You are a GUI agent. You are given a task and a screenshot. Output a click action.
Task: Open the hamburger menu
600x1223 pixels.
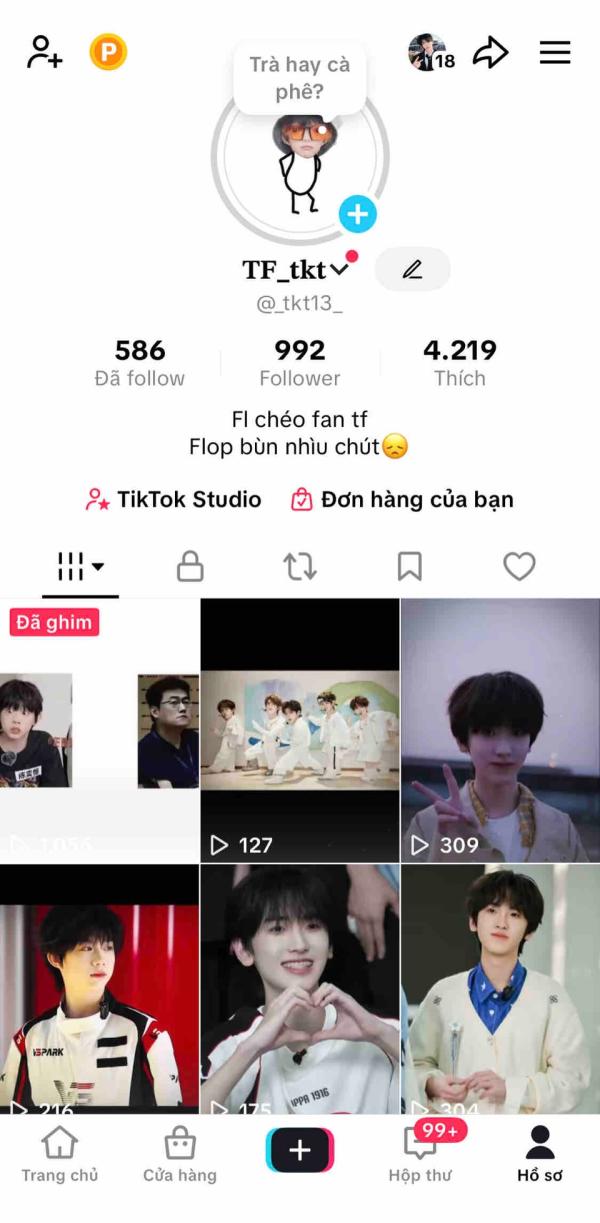click(x=555, y=53)
